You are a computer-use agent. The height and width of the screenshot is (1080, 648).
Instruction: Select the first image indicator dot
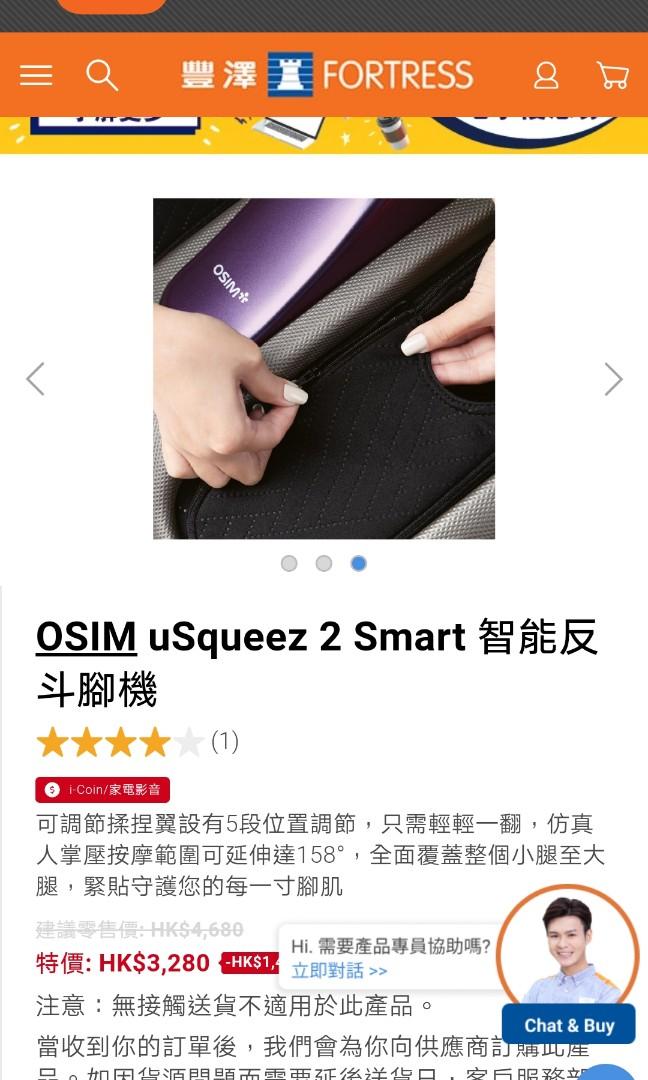coord(289,563)
